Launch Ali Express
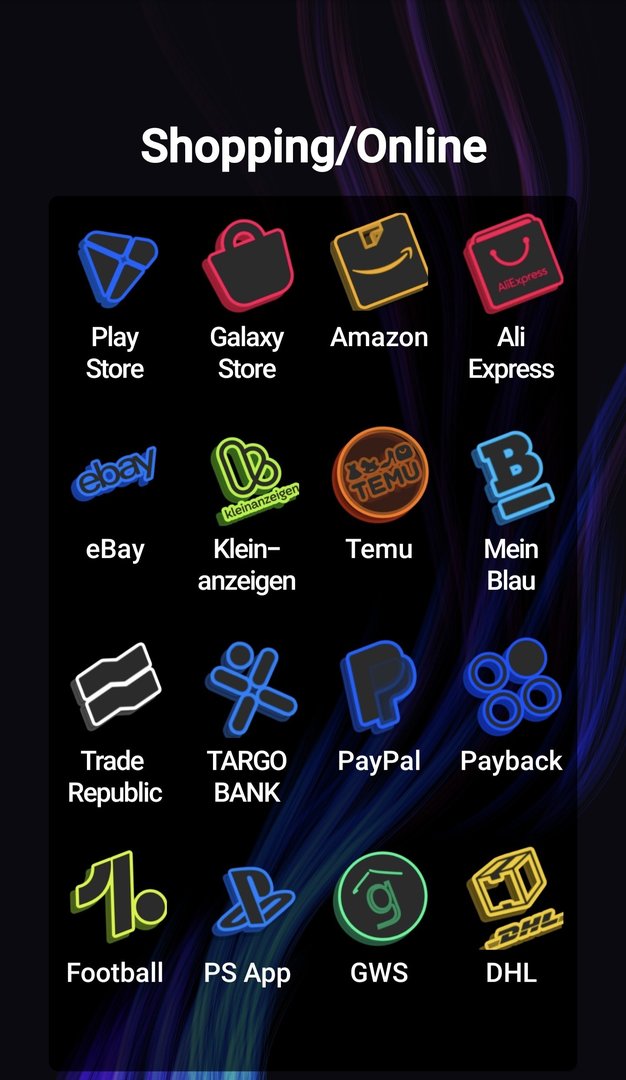 (x=511, y=265)
